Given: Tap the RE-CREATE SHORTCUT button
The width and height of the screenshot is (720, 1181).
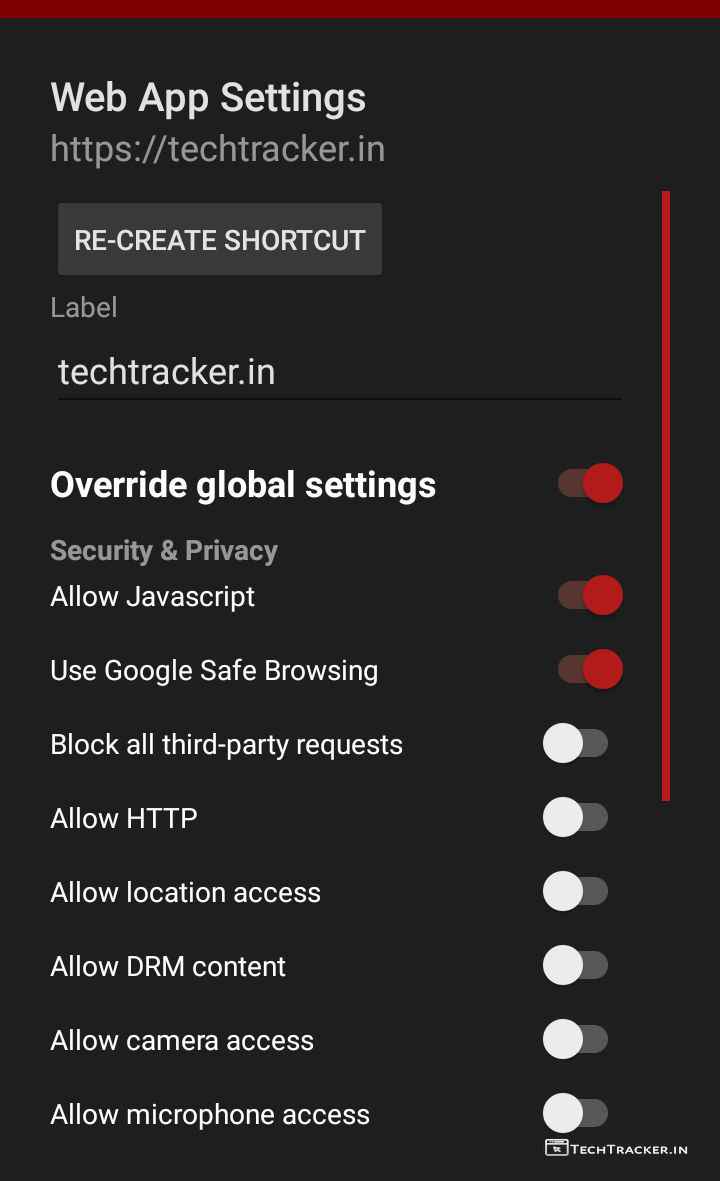Looking at the screenshot, I should [220, 240].
